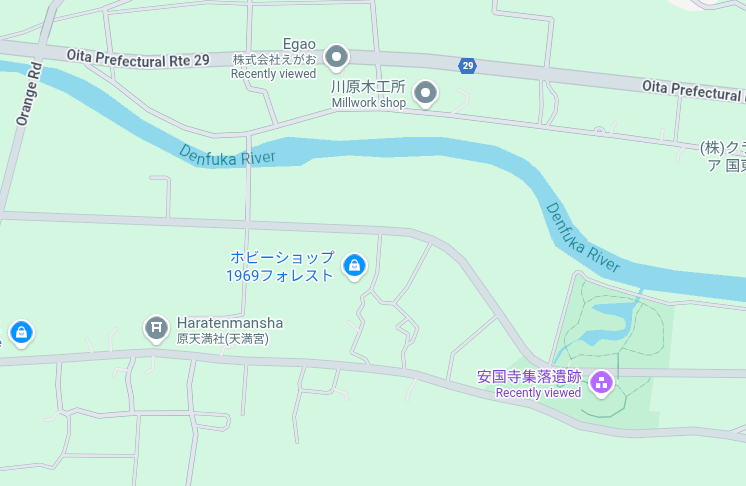The image size is (746, 486).
Task: Select the 川原木工所 Millwork shop pin
Action: tap(426, 94)
